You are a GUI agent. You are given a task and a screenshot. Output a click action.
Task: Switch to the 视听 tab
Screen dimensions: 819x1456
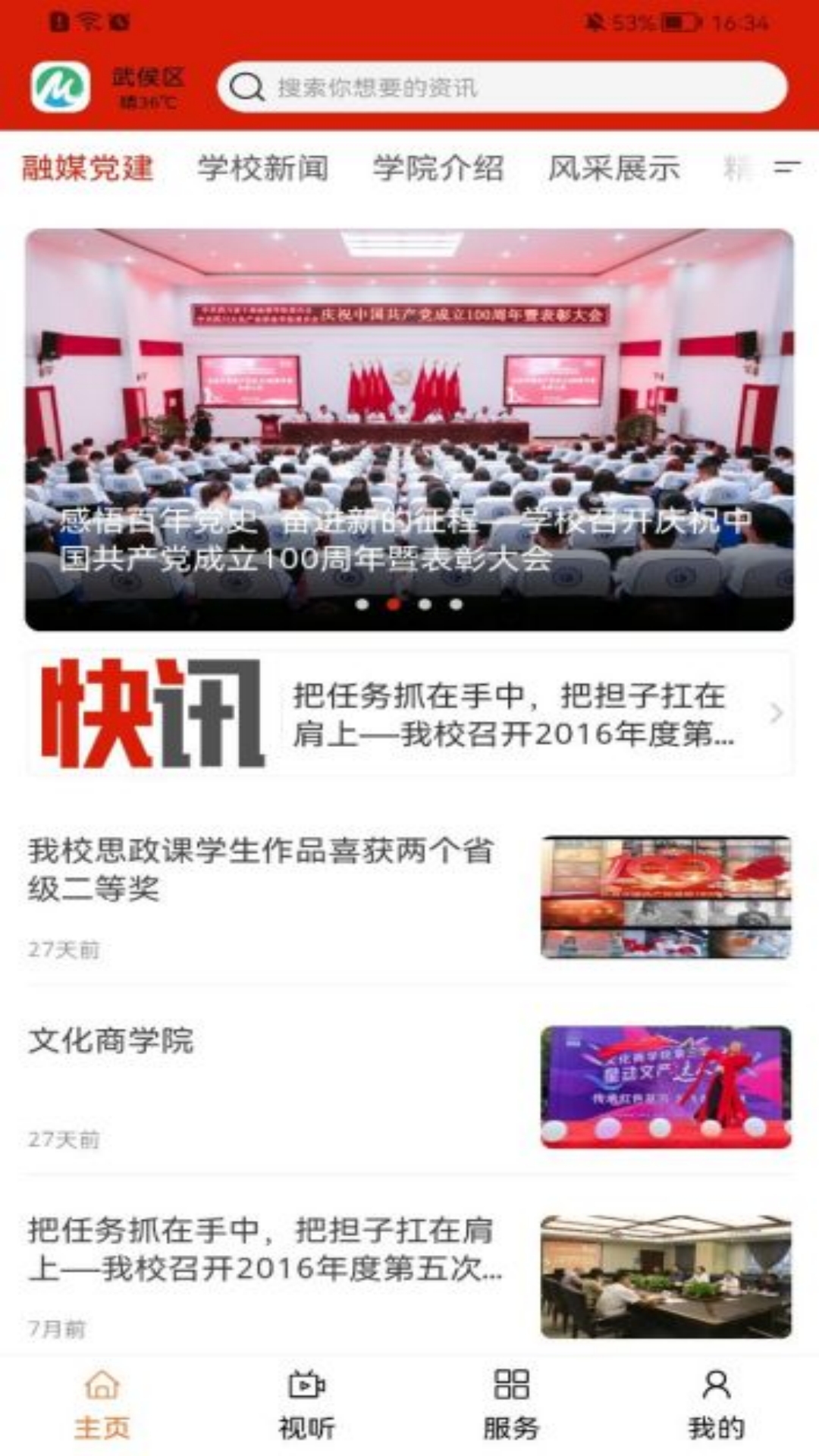(x=306, y=1405)
